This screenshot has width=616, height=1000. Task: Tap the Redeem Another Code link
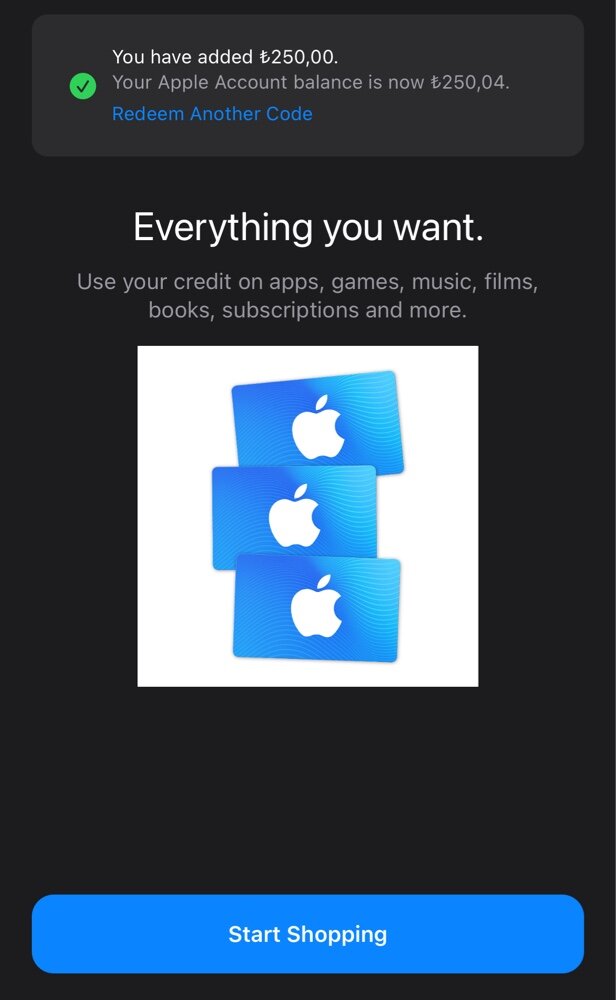tap(212, 114)
